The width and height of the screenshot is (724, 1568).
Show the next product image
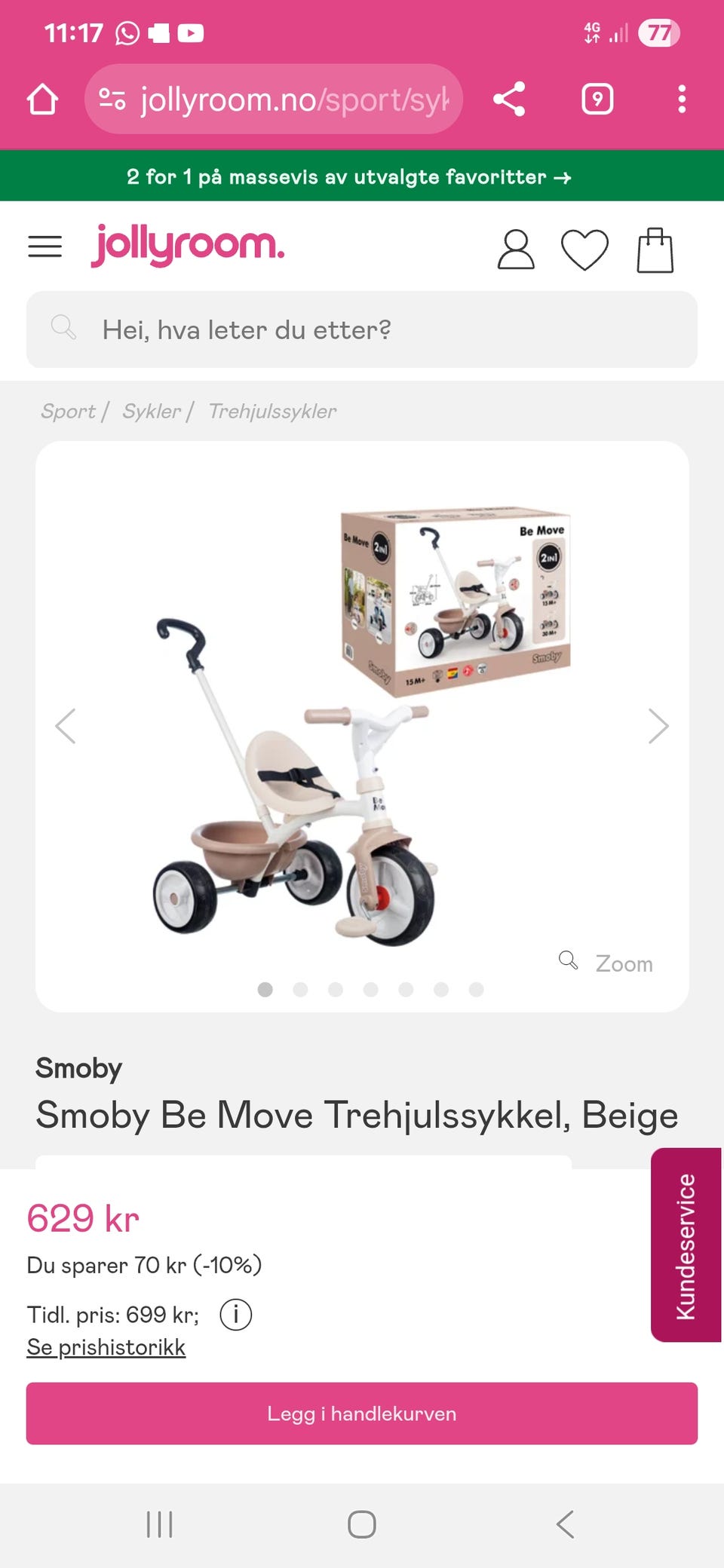tap(658, 726)
